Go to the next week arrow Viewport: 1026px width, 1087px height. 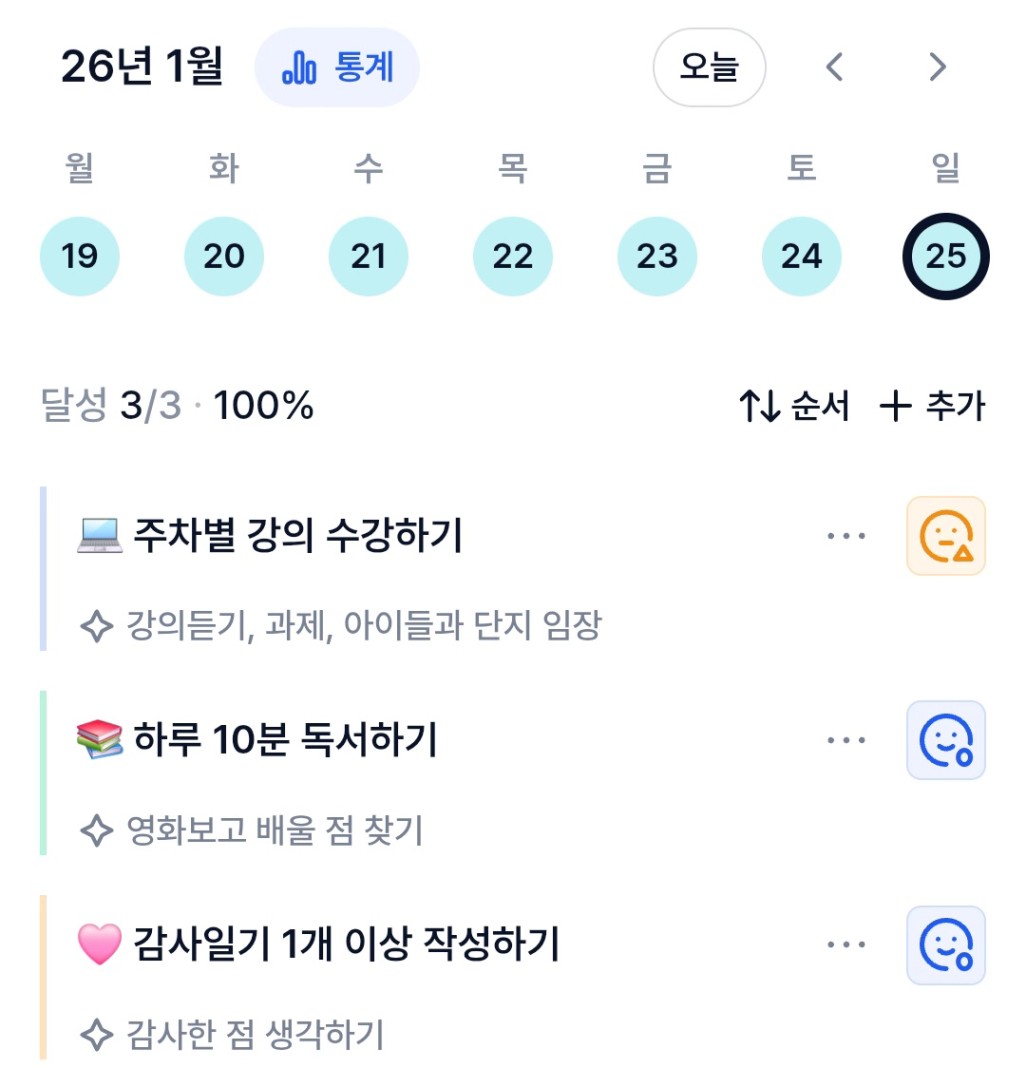pyautogui.click(x=937, y=68)
